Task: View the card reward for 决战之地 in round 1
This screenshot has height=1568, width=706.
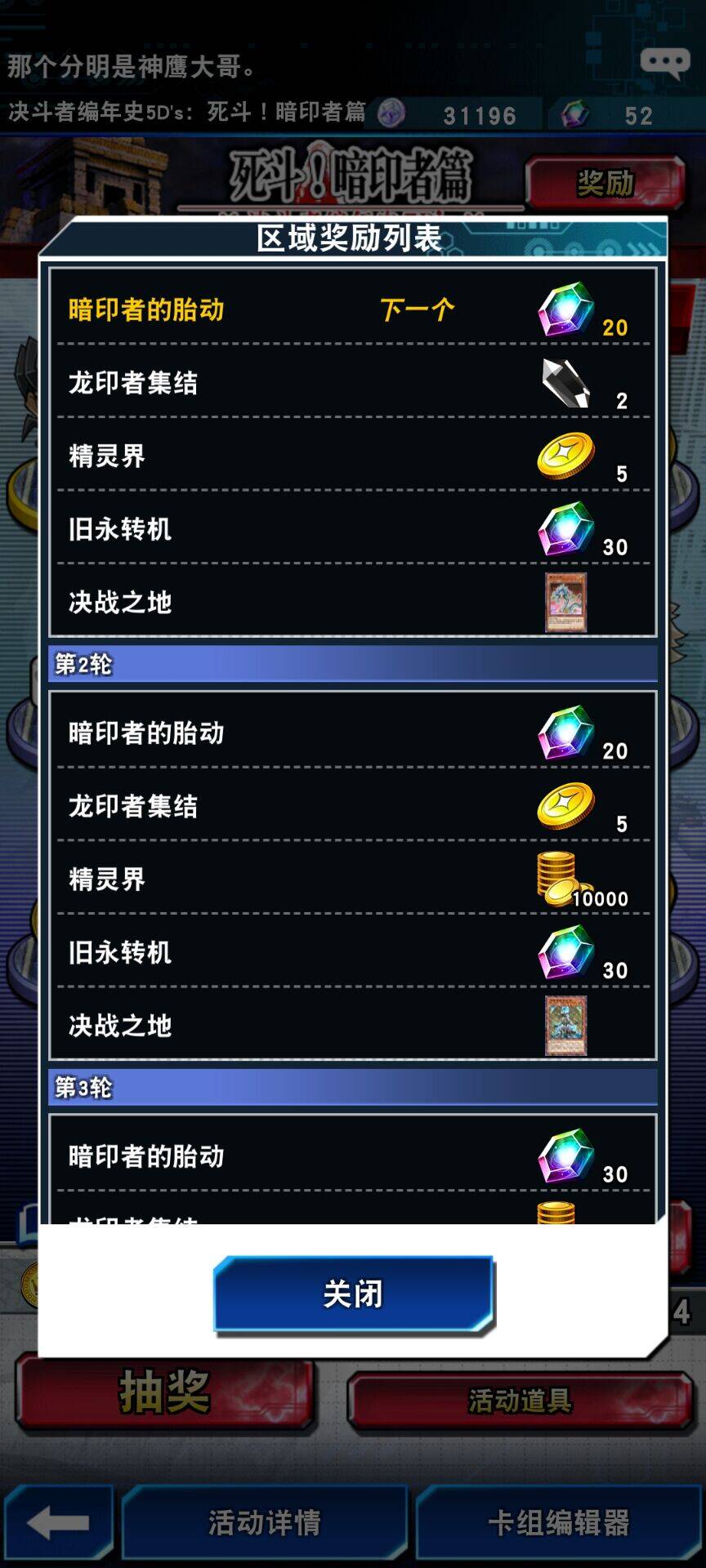Action: point(565,603)
